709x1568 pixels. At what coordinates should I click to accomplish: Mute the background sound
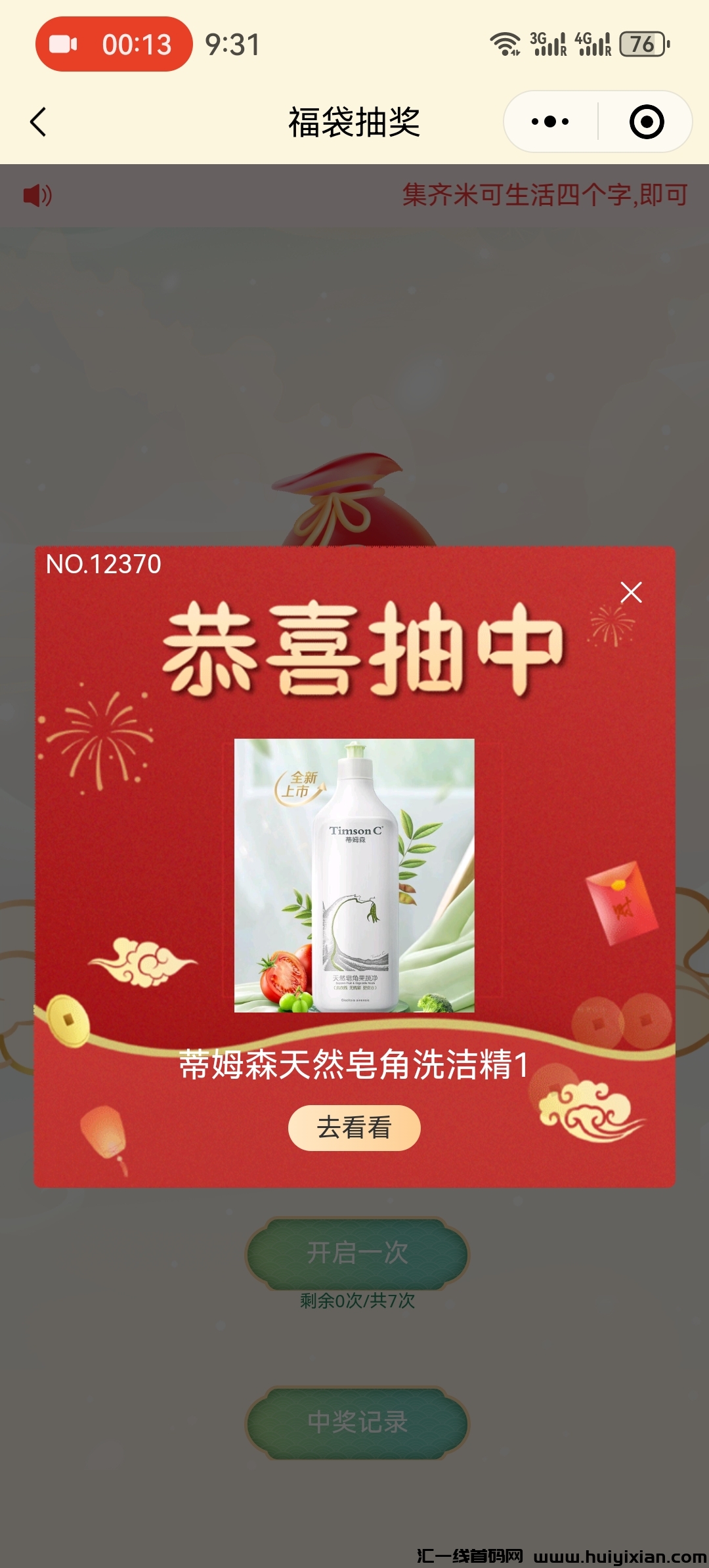pyautogui.click(x=37, y=195)
